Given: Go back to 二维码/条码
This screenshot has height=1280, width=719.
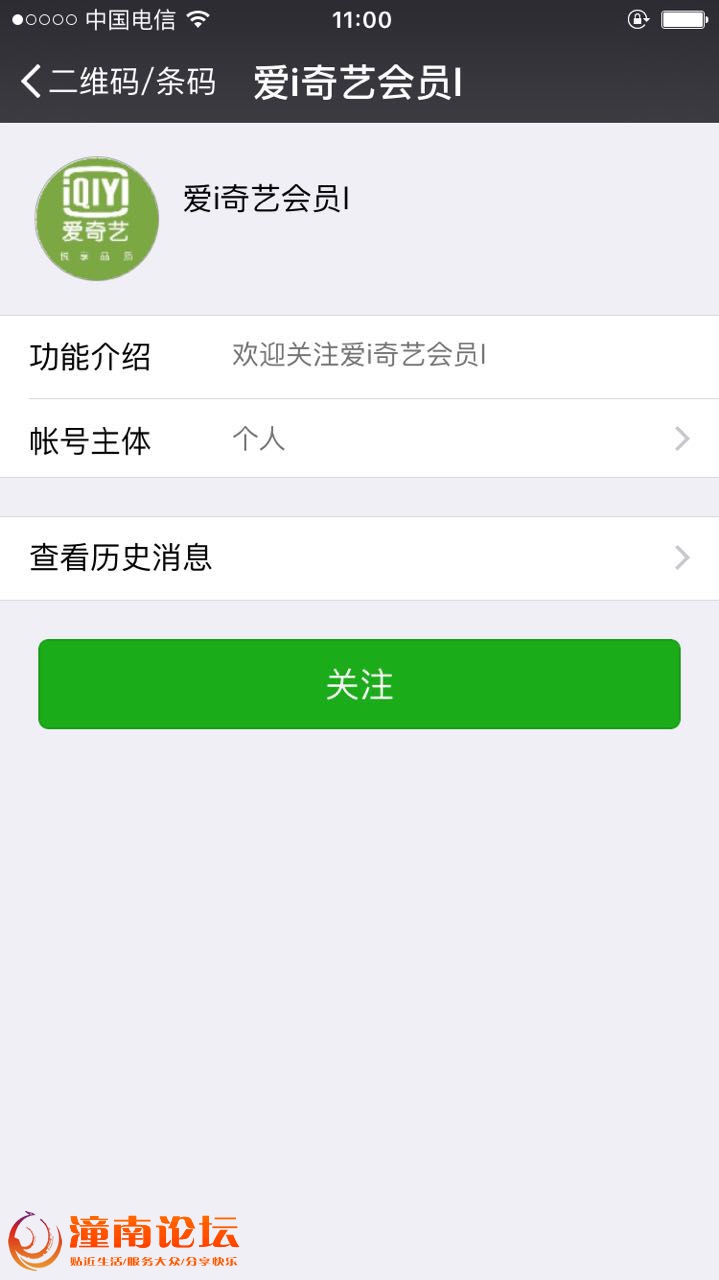Looking at the screenshot, I should (118, 81).
